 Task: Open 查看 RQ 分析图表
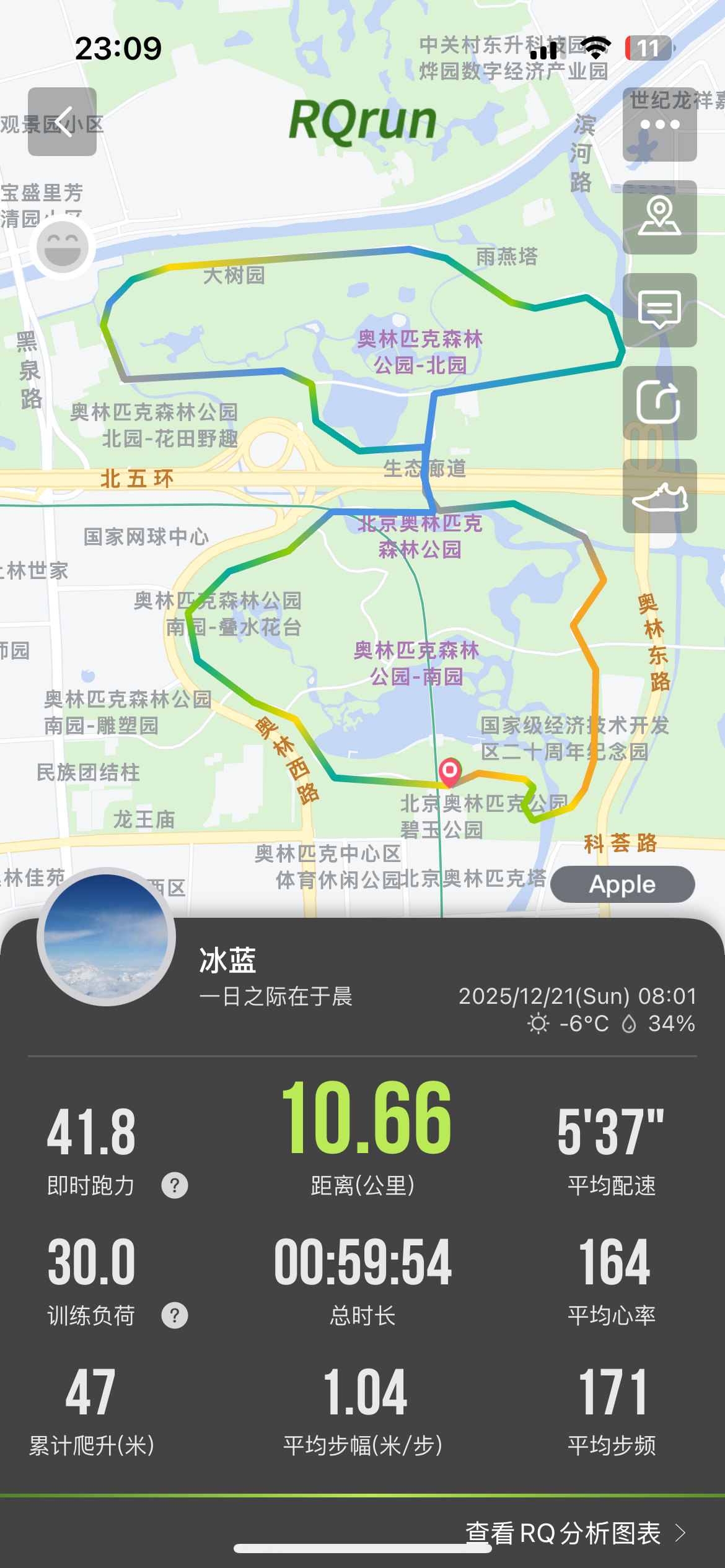pyautogui.click(x=576, y=1533)
